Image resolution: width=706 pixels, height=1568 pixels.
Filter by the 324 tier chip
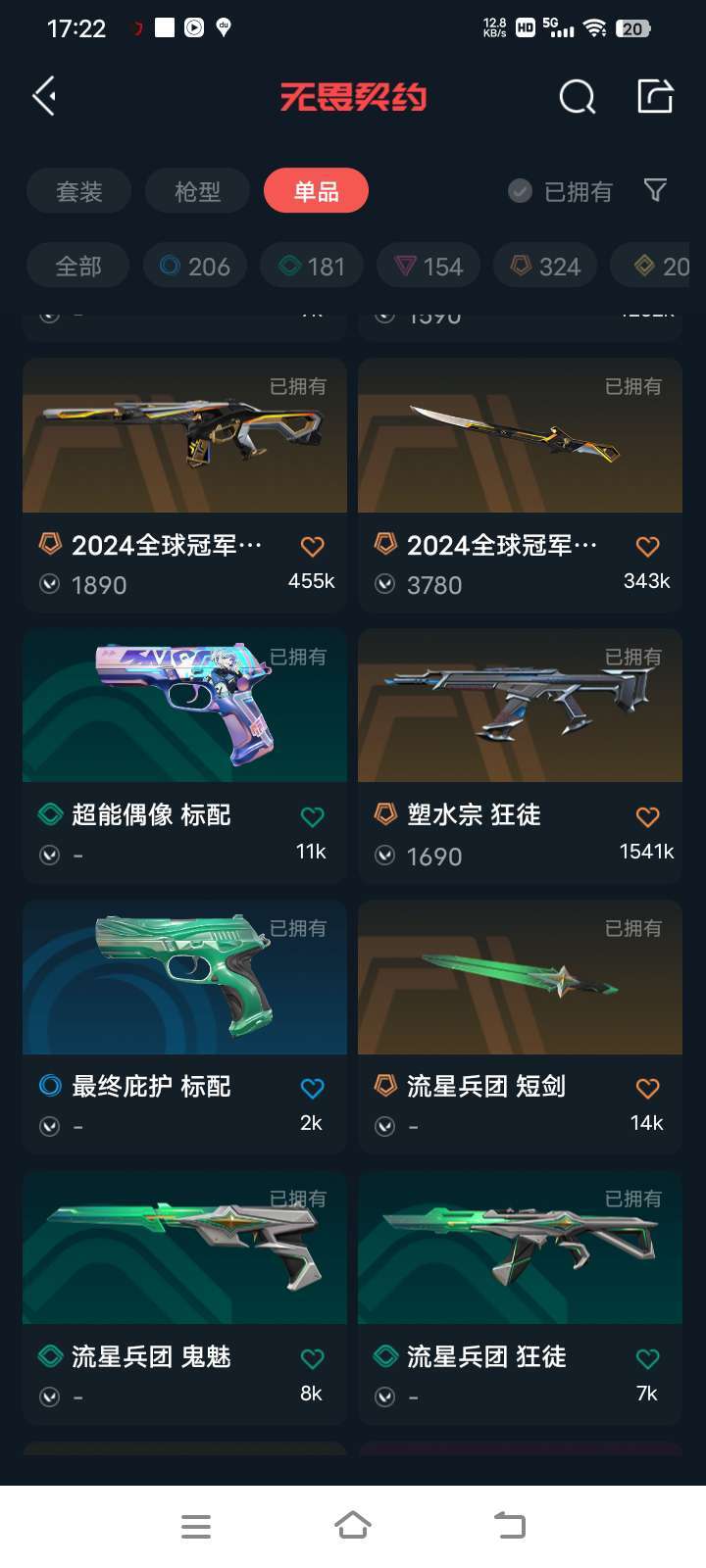(x=545, y=266)
